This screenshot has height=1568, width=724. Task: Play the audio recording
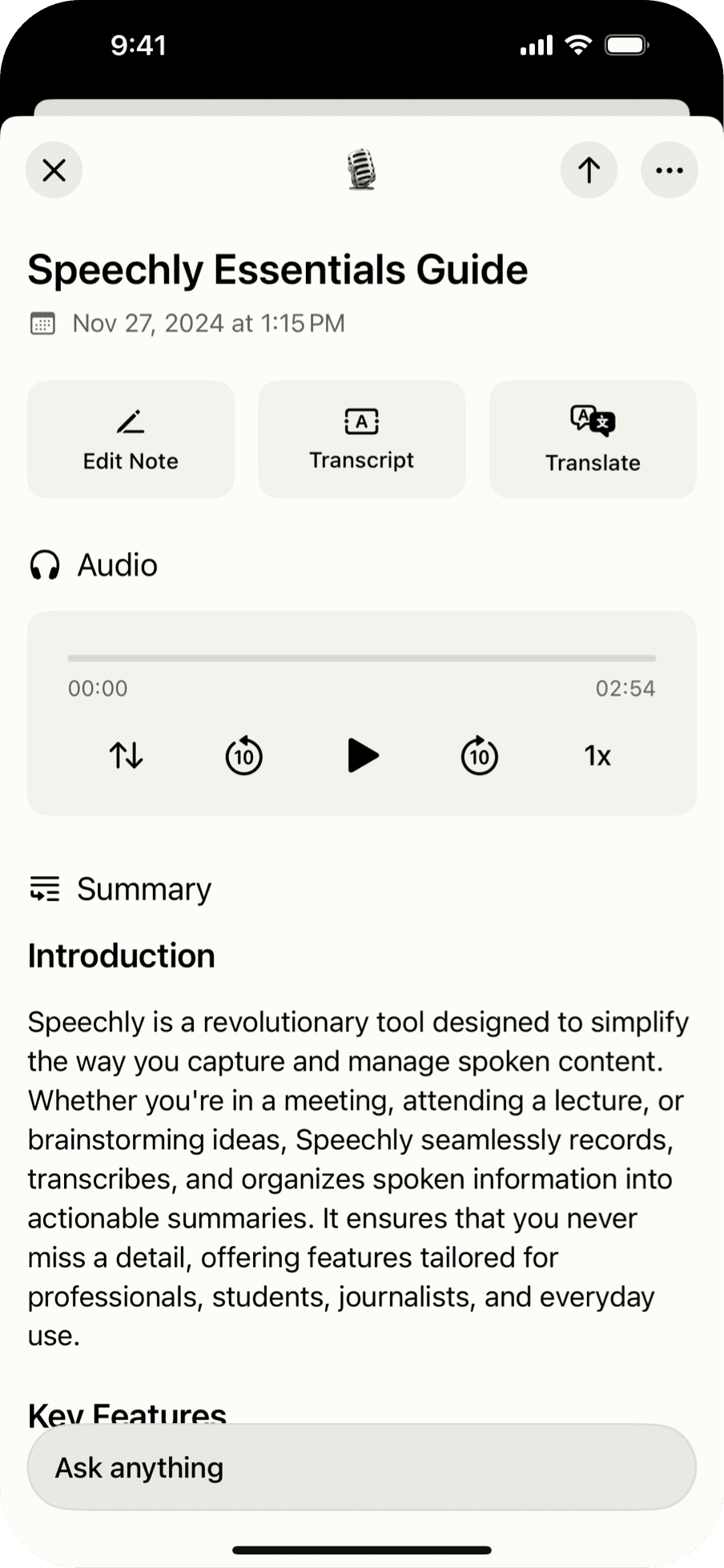click(362, 755)
